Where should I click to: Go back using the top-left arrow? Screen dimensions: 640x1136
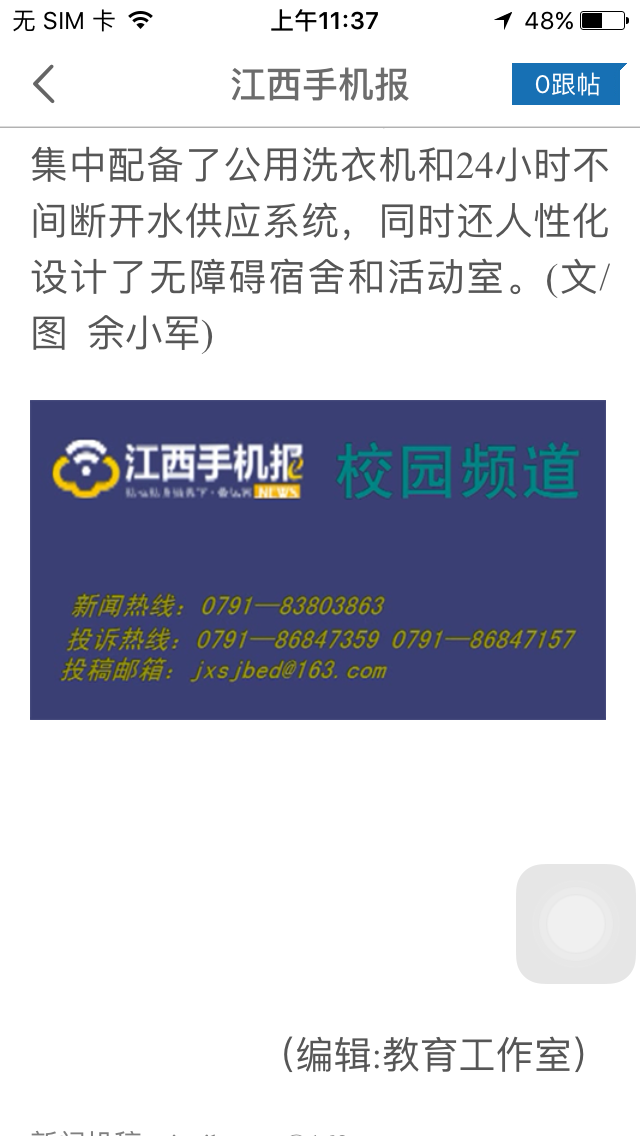44,85
